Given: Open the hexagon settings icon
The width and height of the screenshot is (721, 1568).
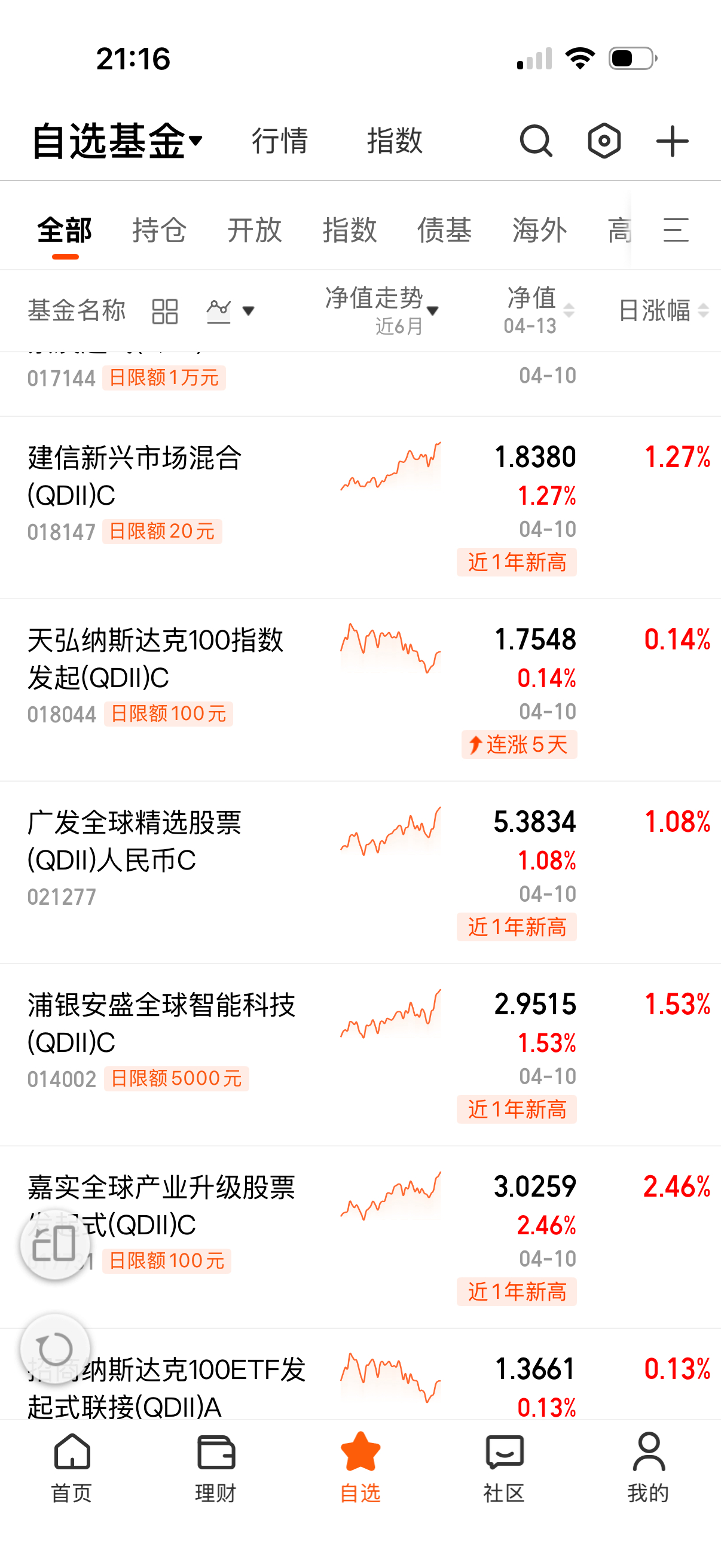Looking at the screenshot, I should [604, 141].
